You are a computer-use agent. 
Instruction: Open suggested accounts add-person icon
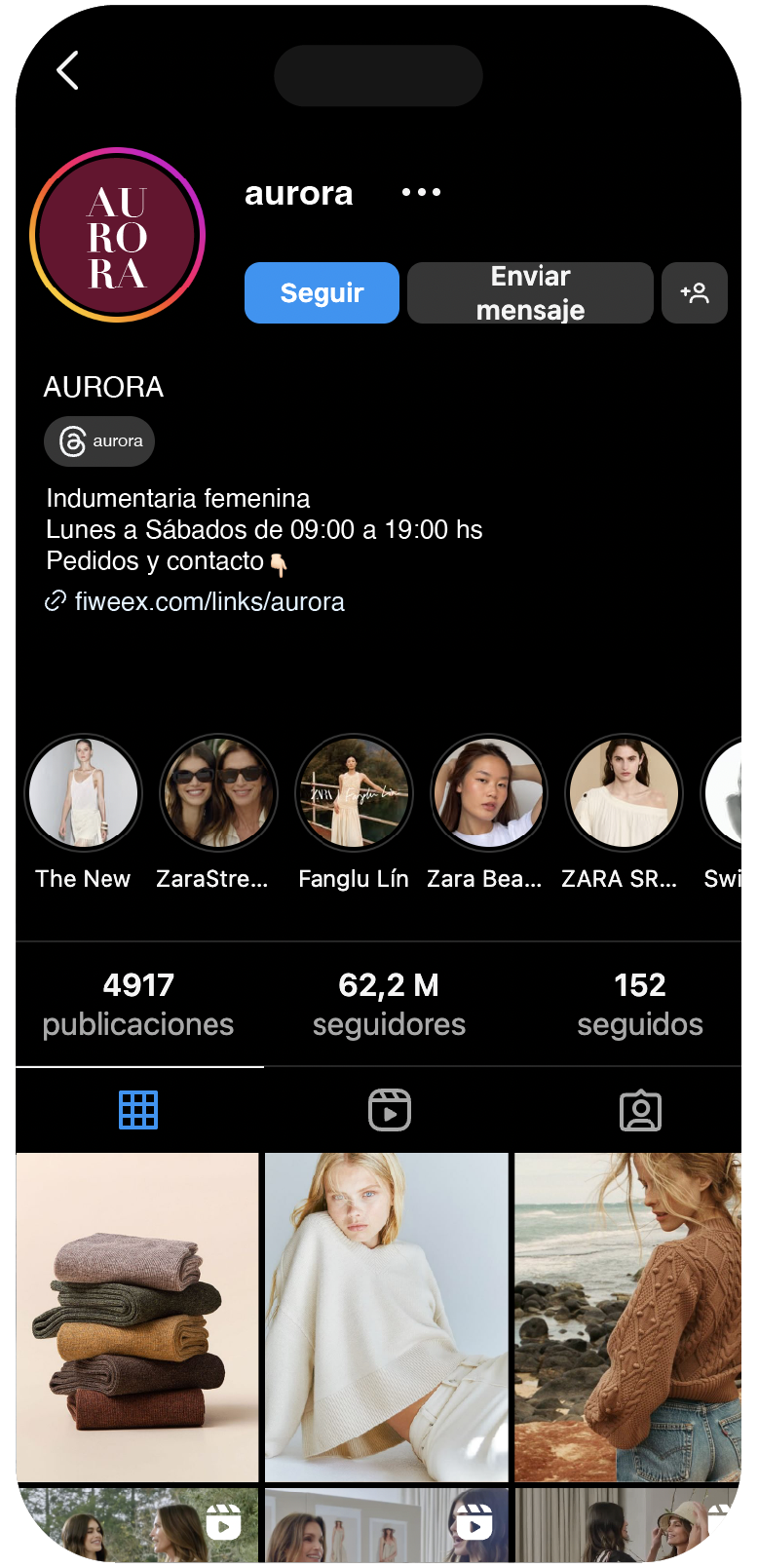click(695, 292)
